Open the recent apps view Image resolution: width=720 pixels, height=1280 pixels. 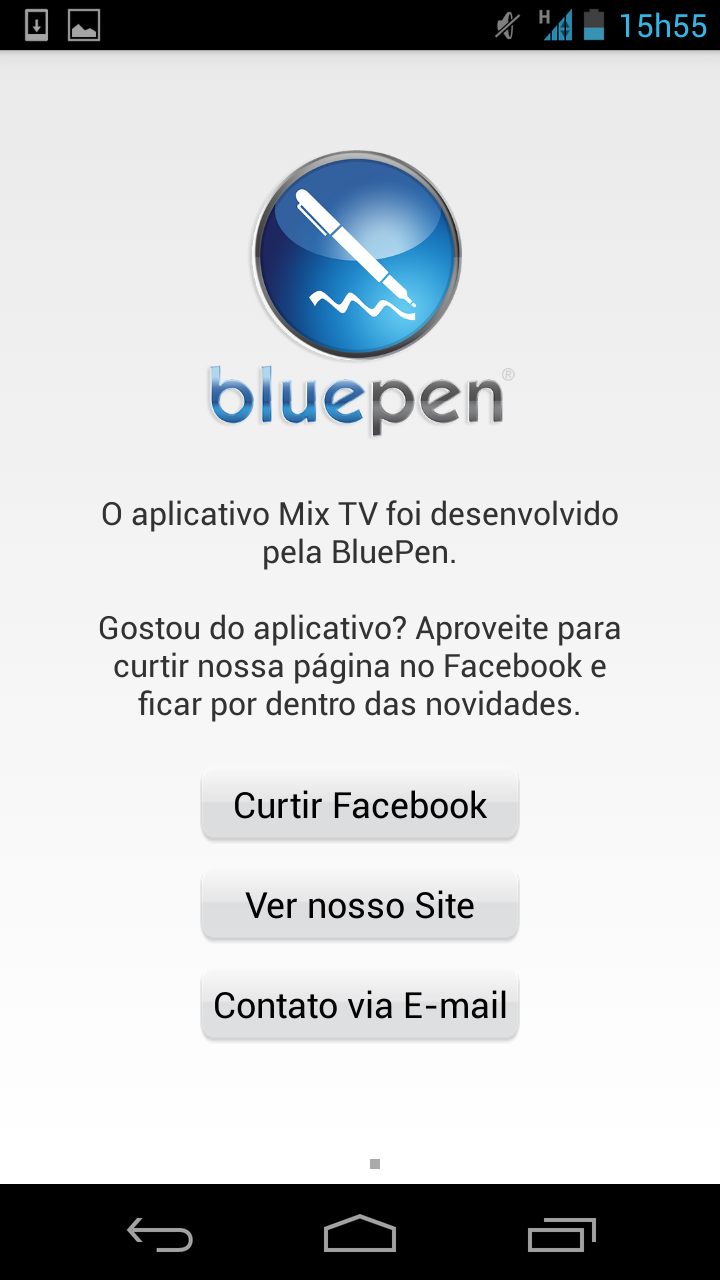(561, 1235)
